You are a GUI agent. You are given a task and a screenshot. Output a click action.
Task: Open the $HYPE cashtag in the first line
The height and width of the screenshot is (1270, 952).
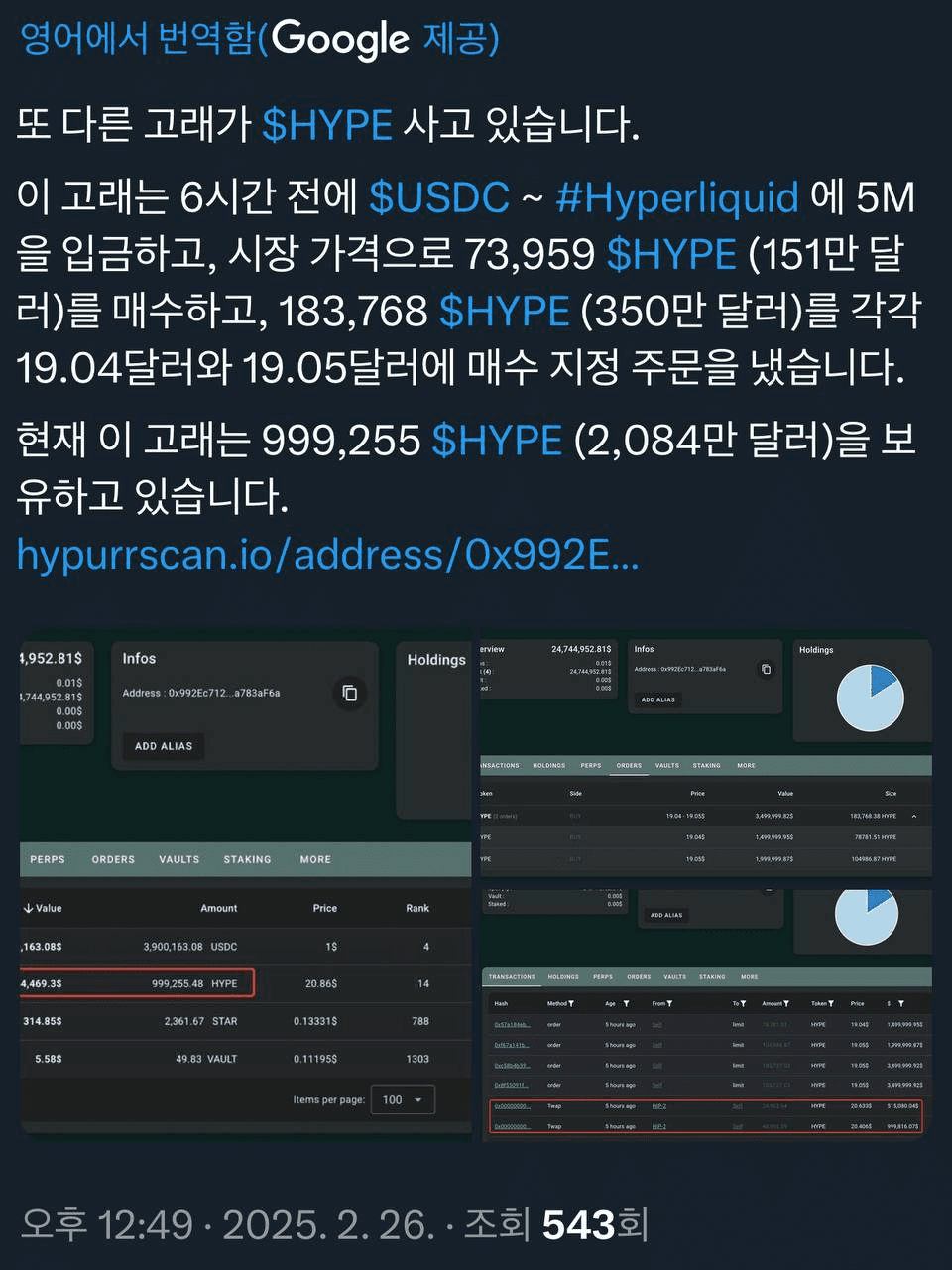point(327,125)
